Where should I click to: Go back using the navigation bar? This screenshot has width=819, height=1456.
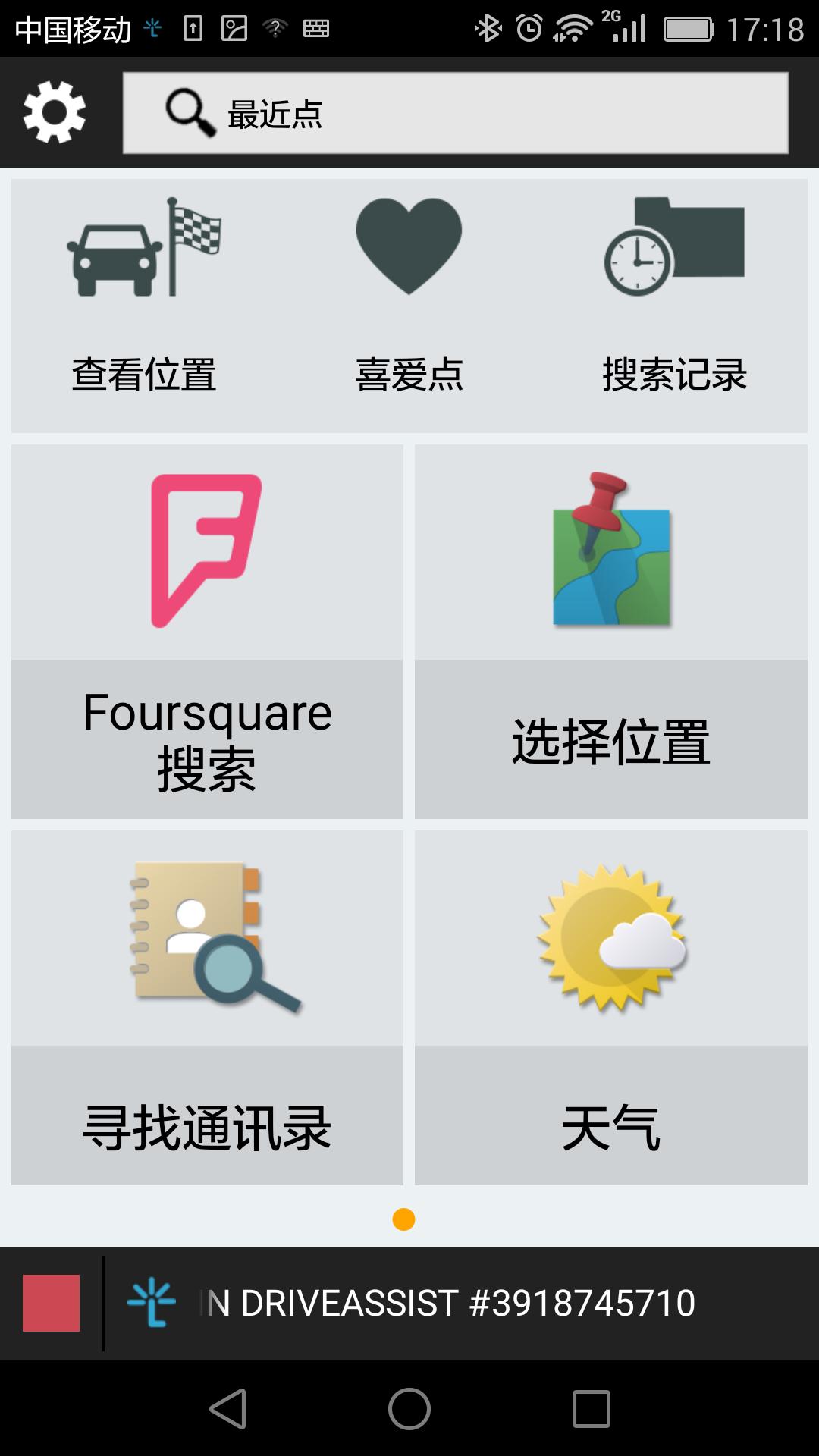(x=227, y=1409)
